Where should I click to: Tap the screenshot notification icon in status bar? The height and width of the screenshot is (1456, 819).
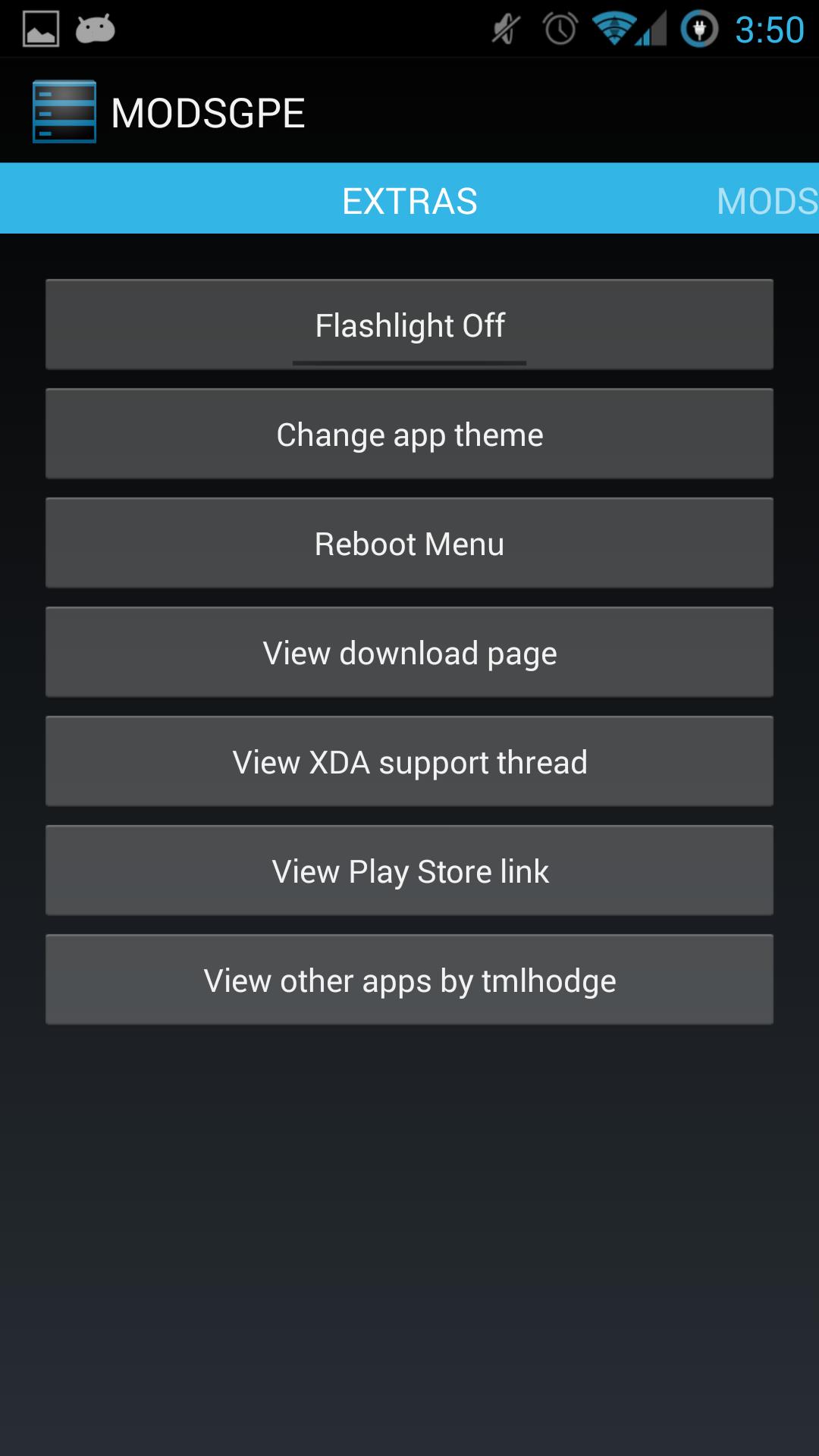coord(39,27)
